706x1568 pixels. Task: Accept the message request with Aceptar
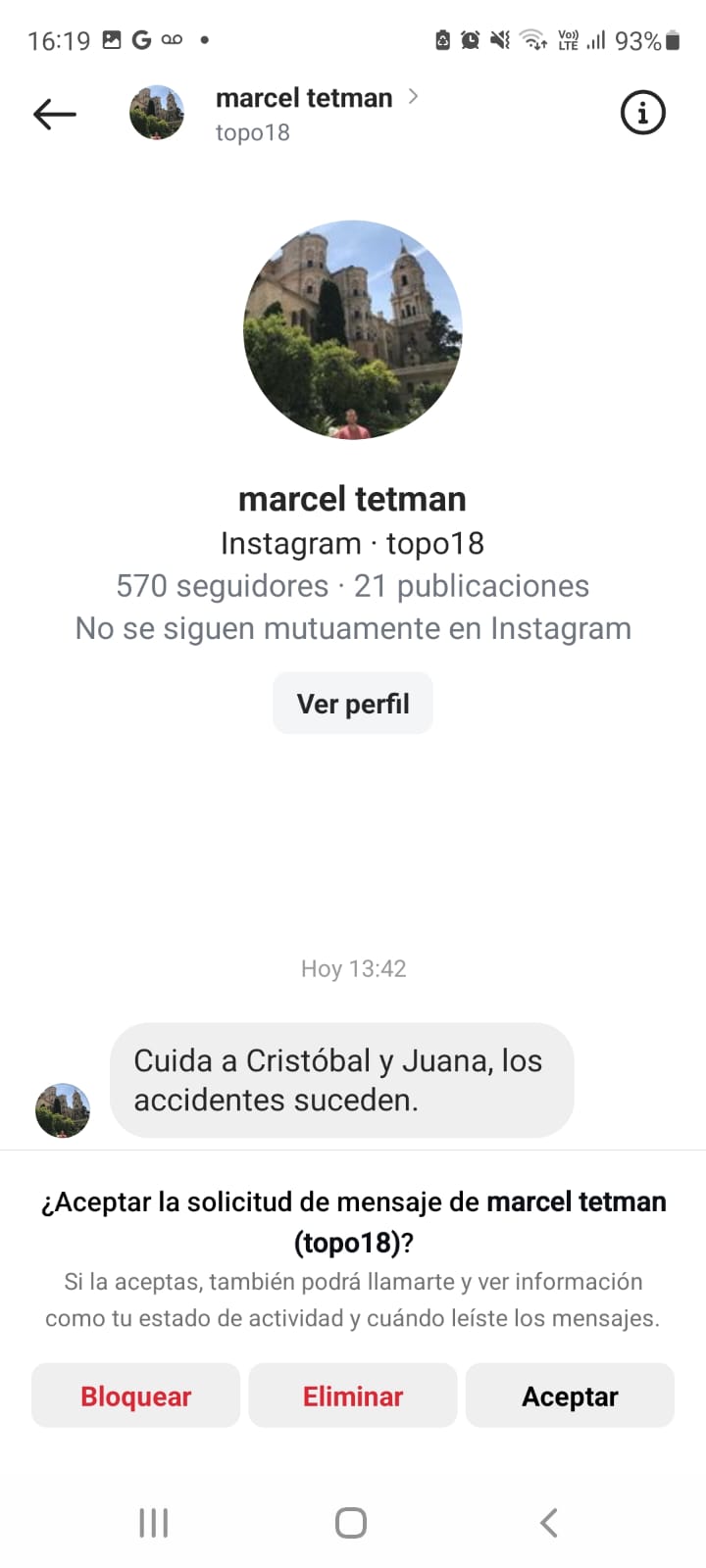coord(570,1396)
